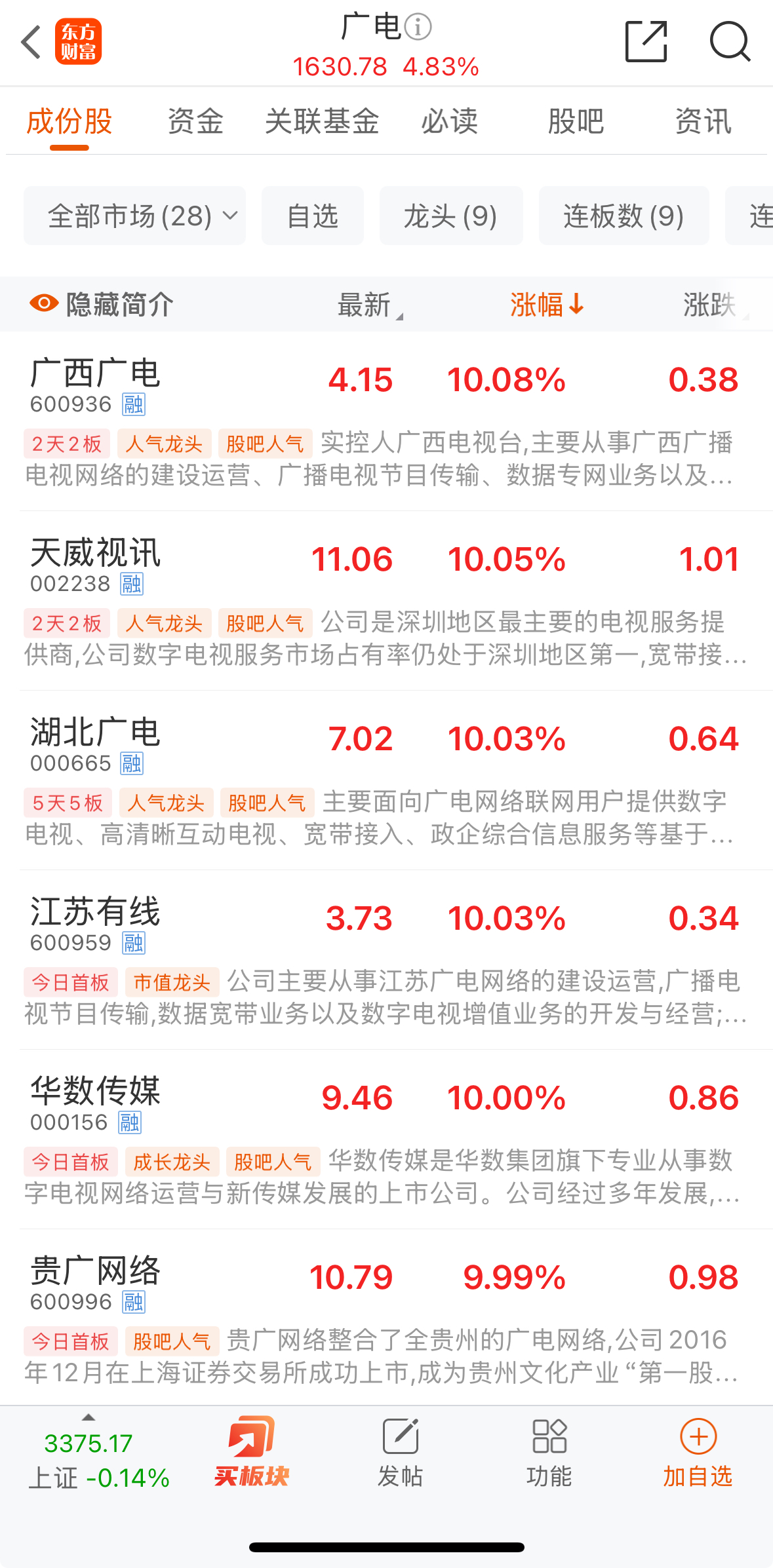Viewport: 773px width, 1568px height.
Task: Create a new post with 发帖
Action: [x=400, y=1451]
